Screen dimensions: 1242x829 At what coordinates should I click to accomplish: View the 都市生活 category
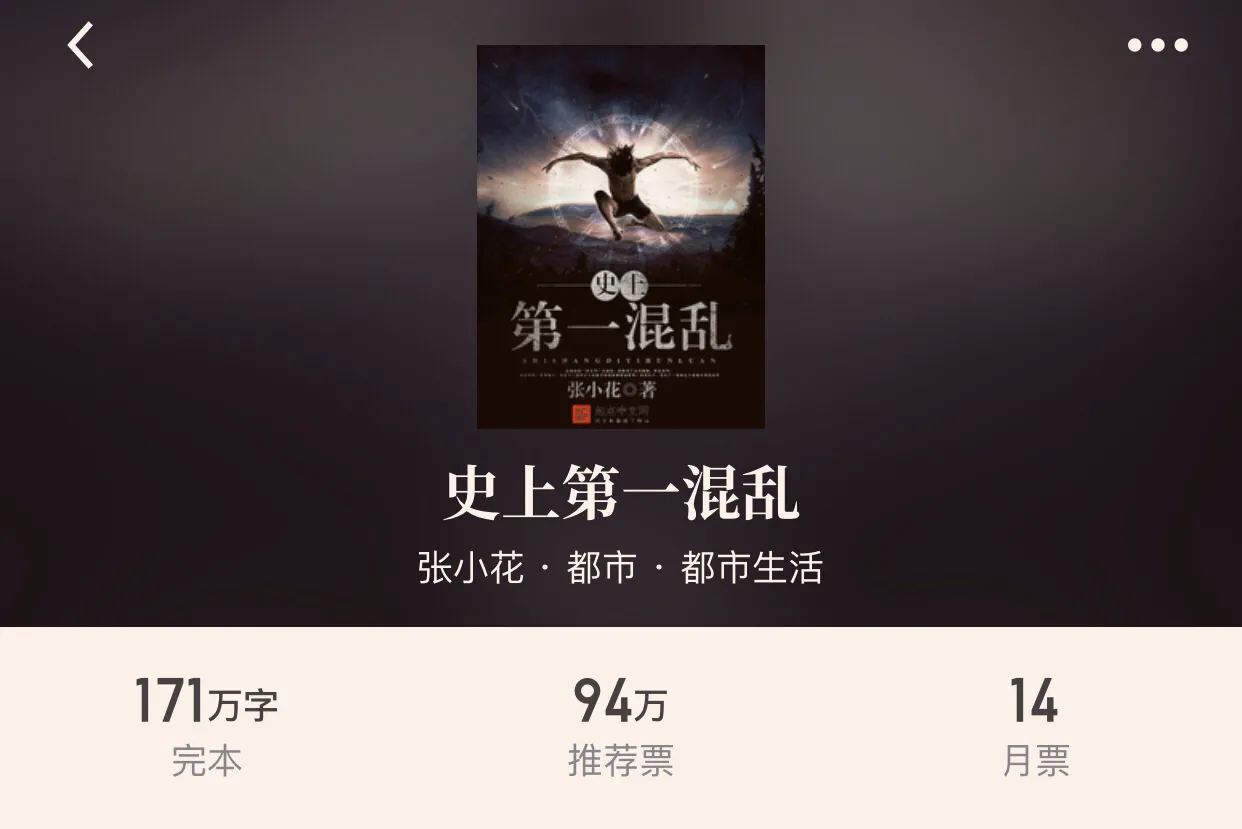751,568
